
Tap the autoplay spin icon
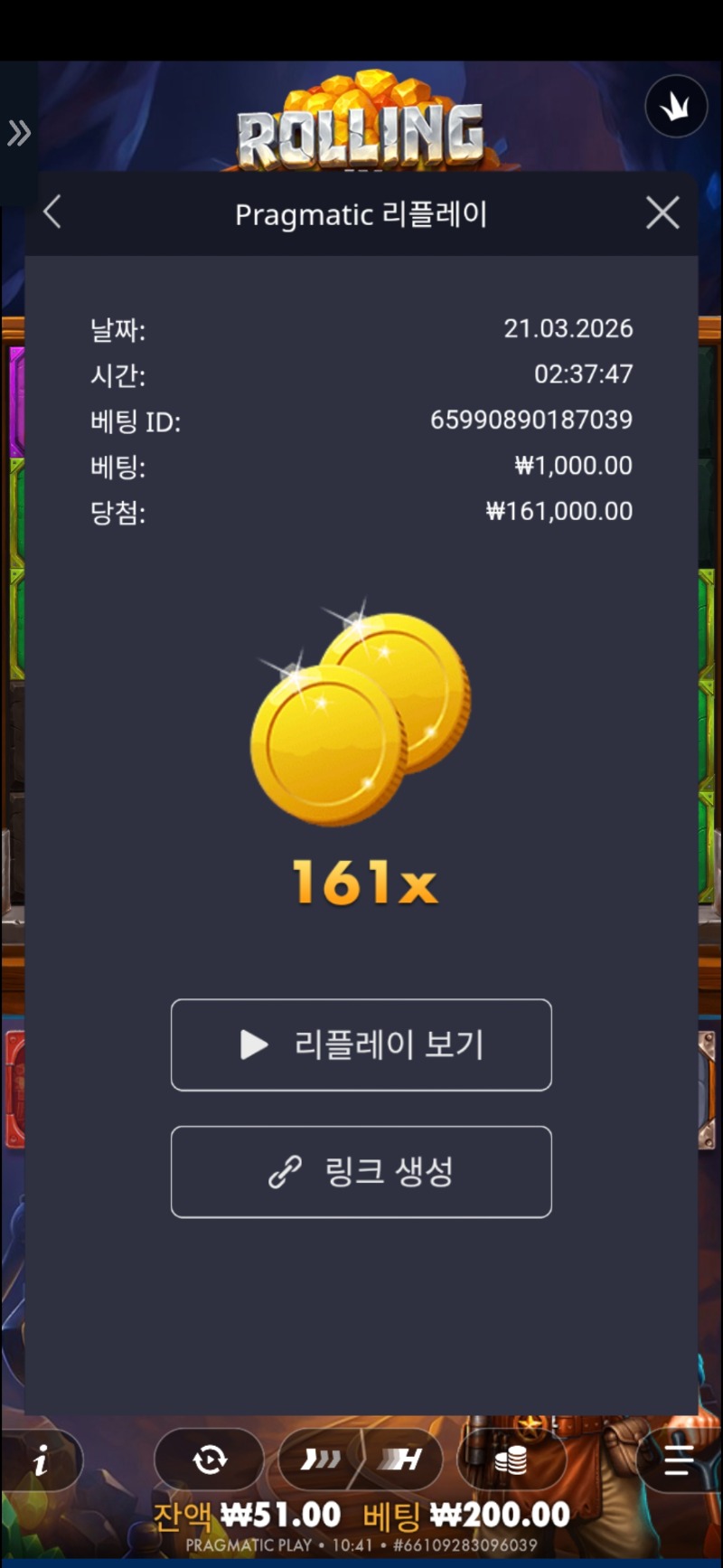point(210,1459)
